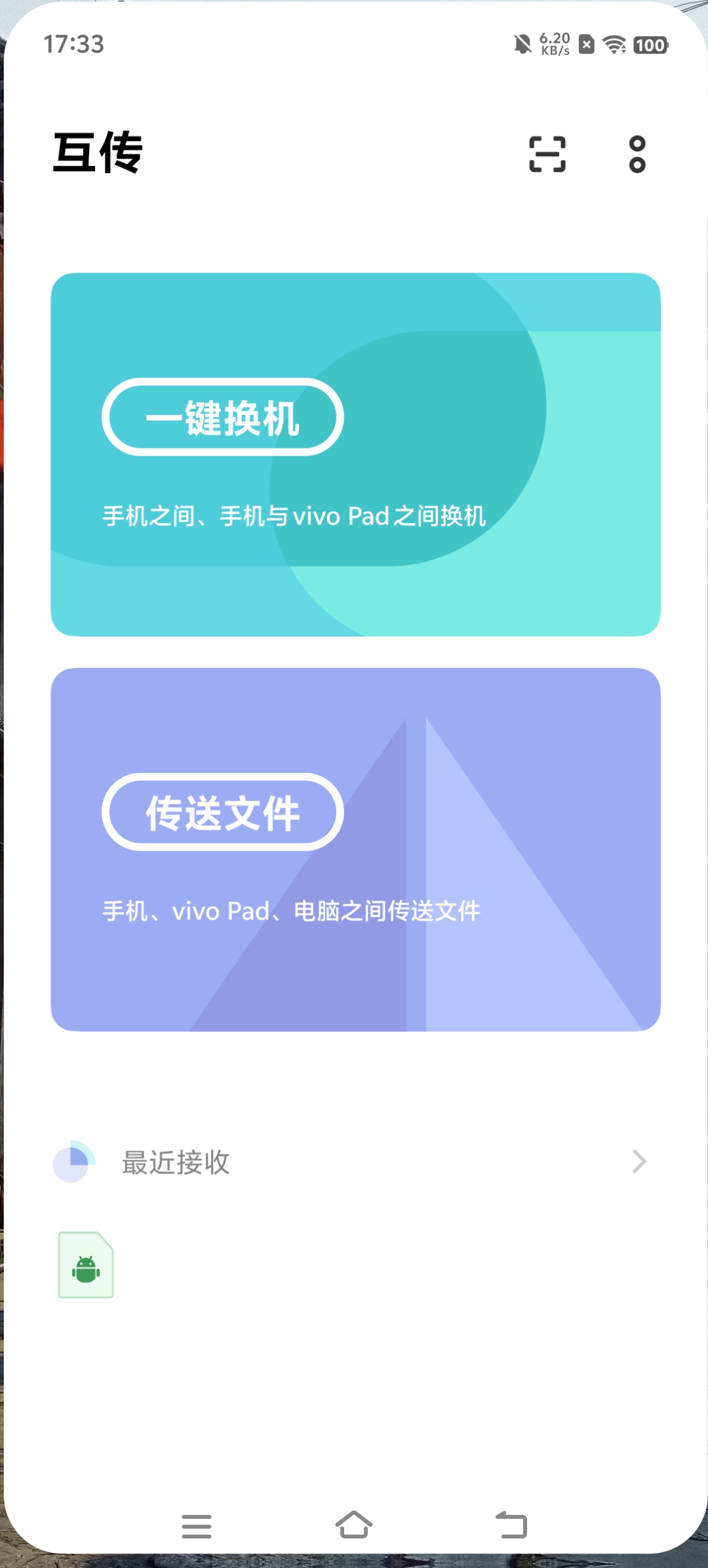Open the scan QR code icon
Screen dimensions: 708x1568
(x=547, y=155)
